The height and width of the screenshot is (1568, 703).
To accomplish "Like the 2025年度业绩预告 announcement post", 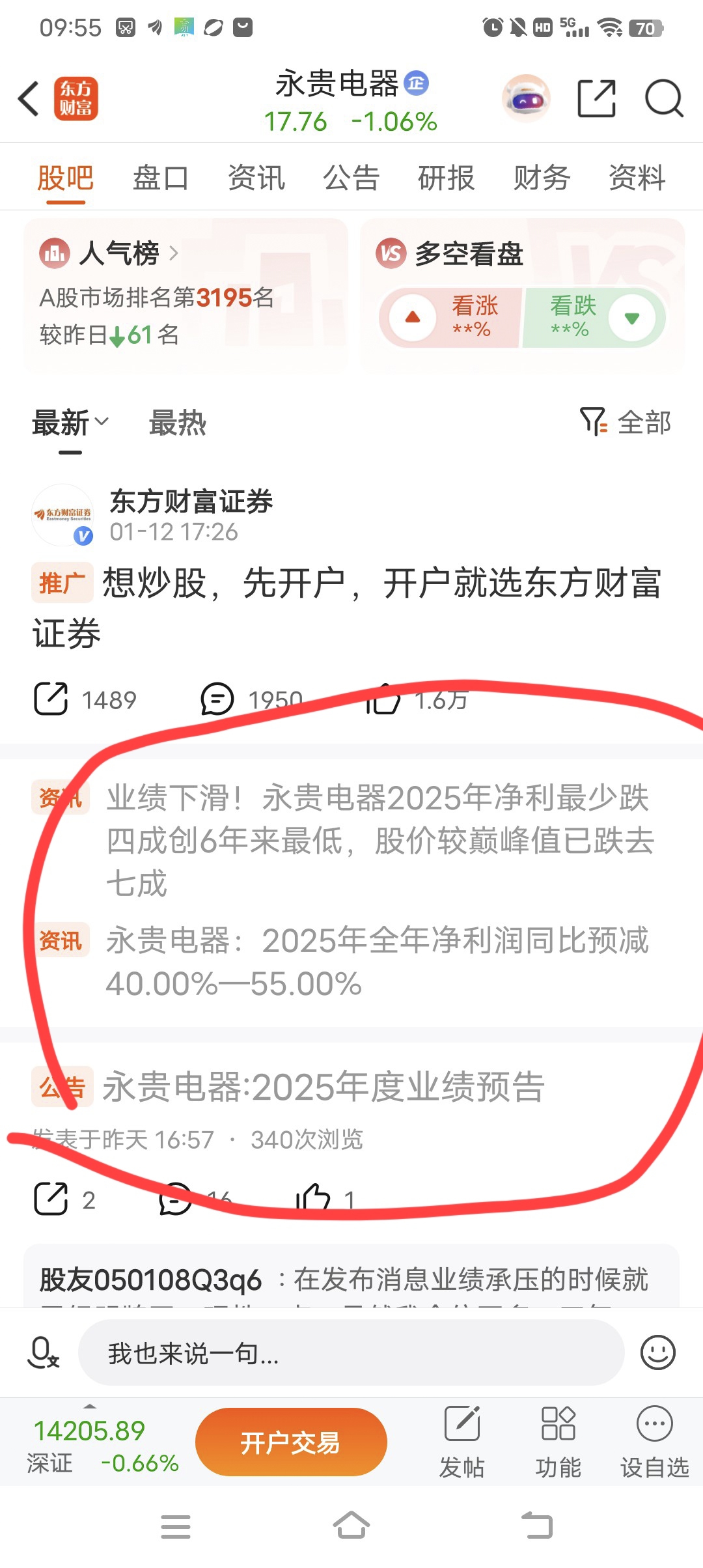I will tap(315, 1198).
